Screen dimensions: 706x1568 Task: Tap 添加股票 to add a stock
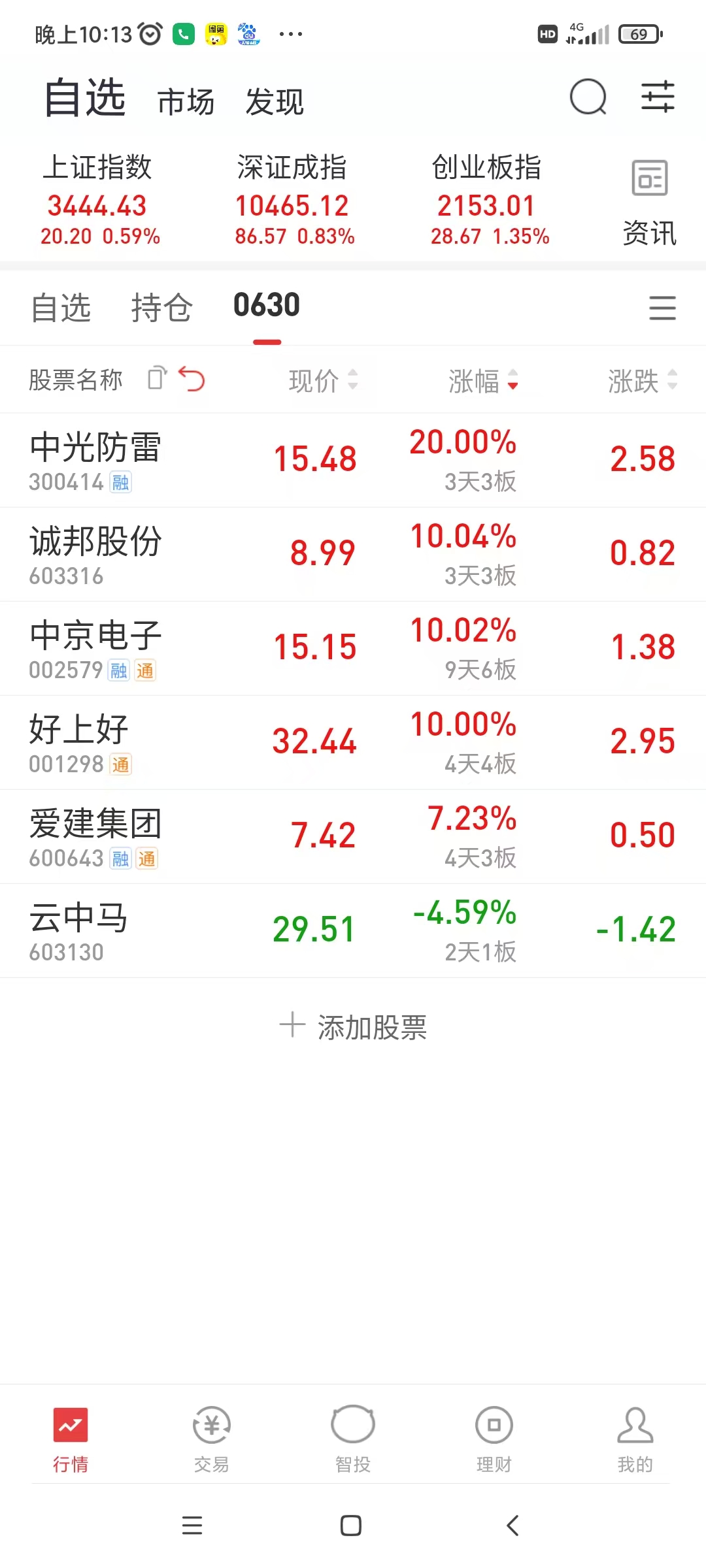(x=353, y=1026)
